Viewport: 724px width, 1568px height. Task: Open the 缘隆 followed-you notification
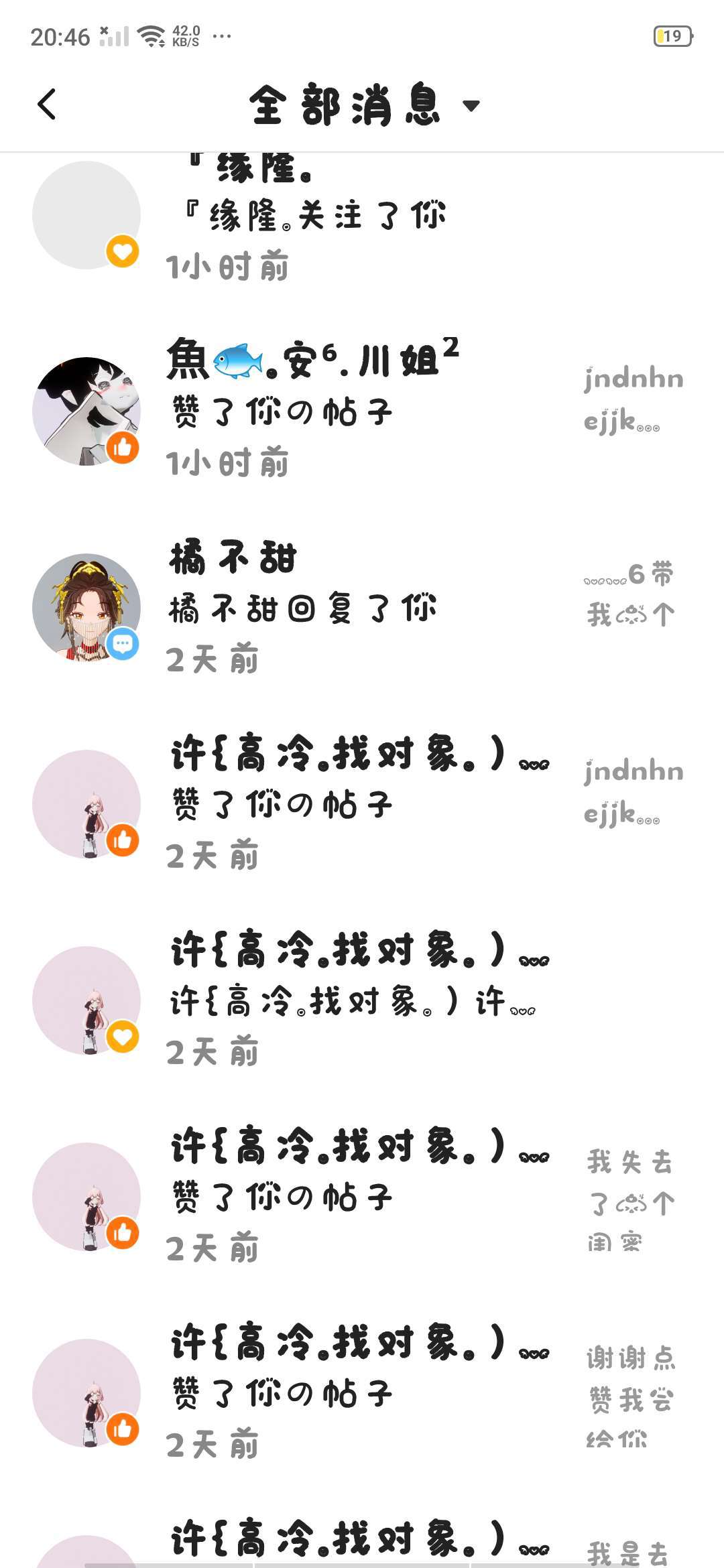coord(315,216)
